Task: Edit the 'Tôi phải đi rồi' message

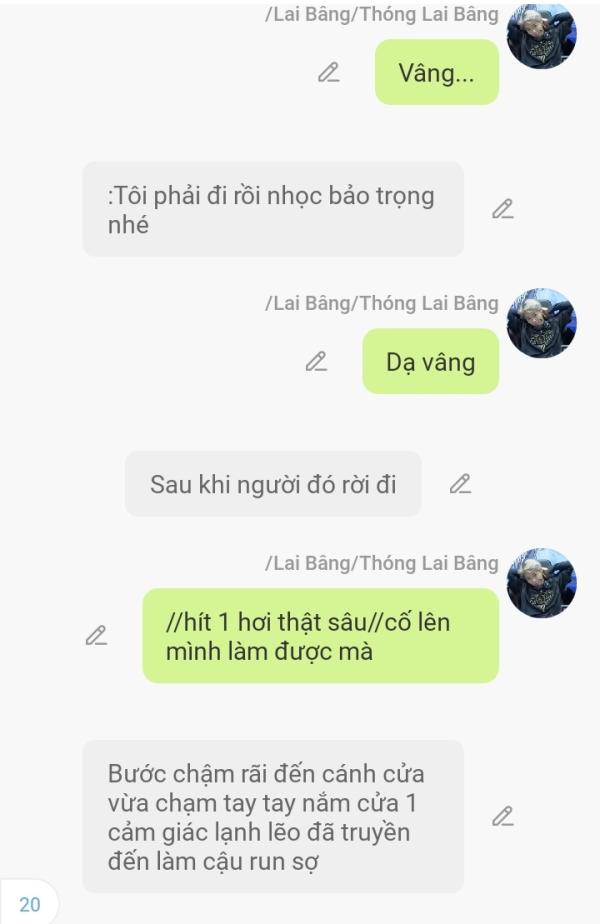Action: [x=503, y=209]
